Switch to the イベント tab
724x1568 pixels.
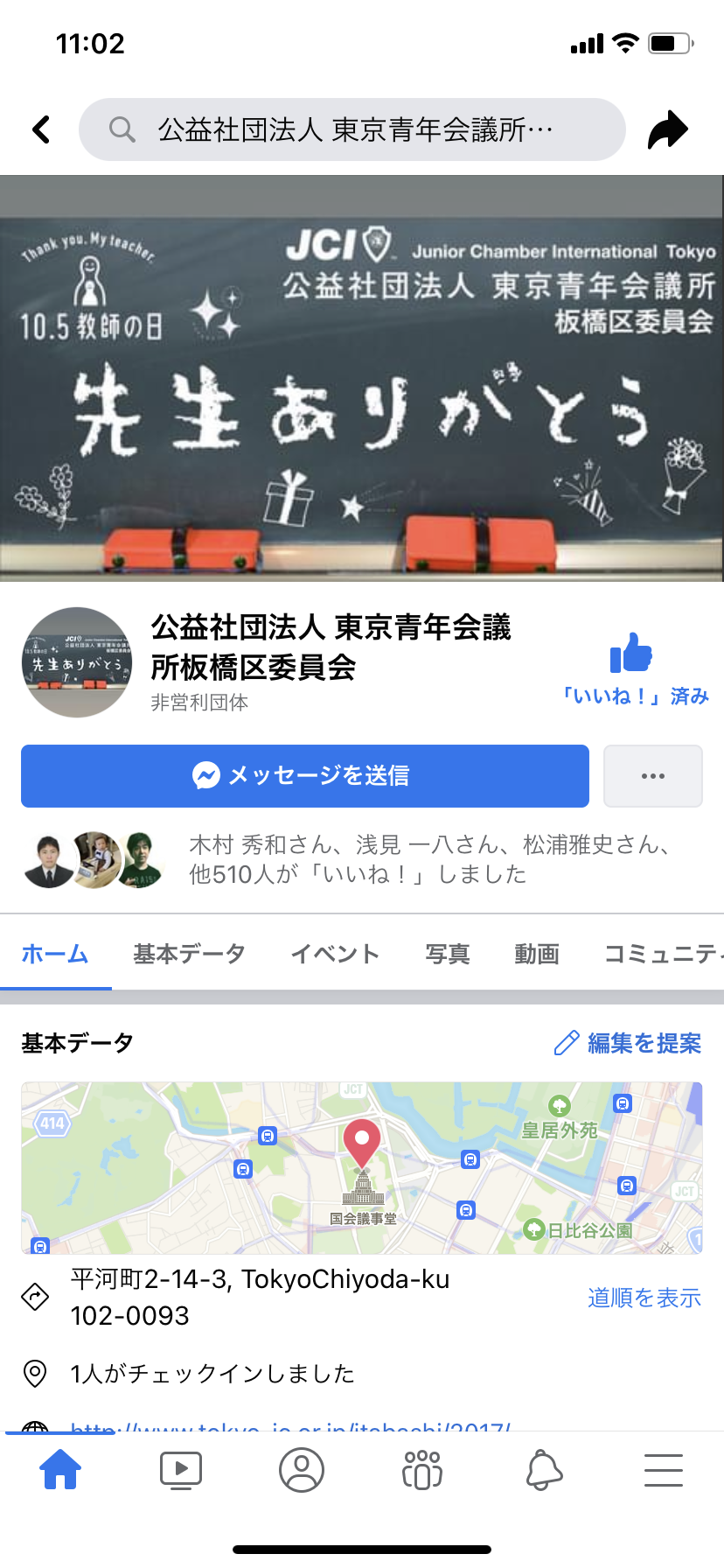[335, 954]
